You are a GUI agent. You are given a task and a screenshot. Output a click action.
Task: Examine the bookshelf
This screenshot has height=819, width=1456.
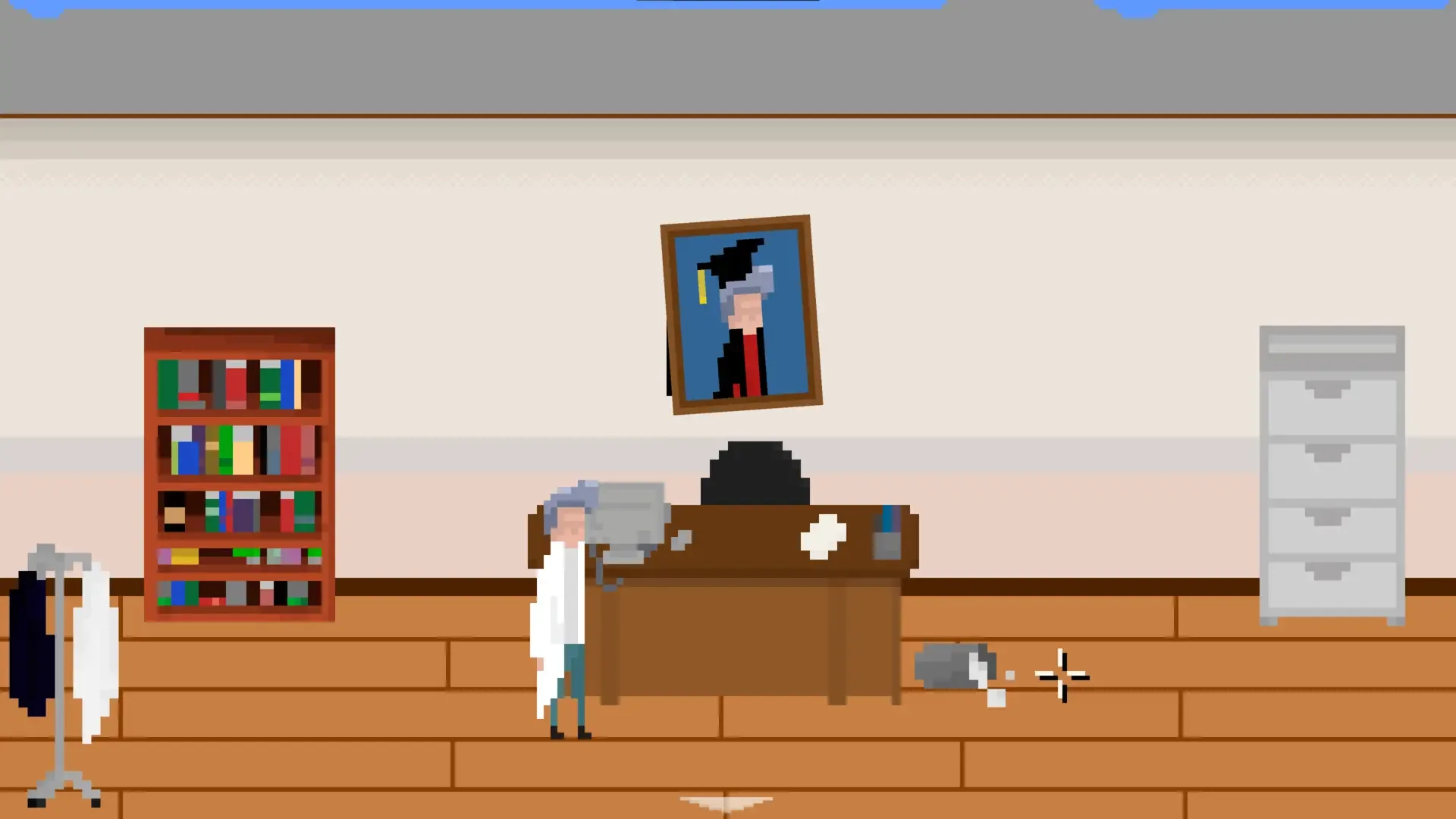(x=240, y=474)
